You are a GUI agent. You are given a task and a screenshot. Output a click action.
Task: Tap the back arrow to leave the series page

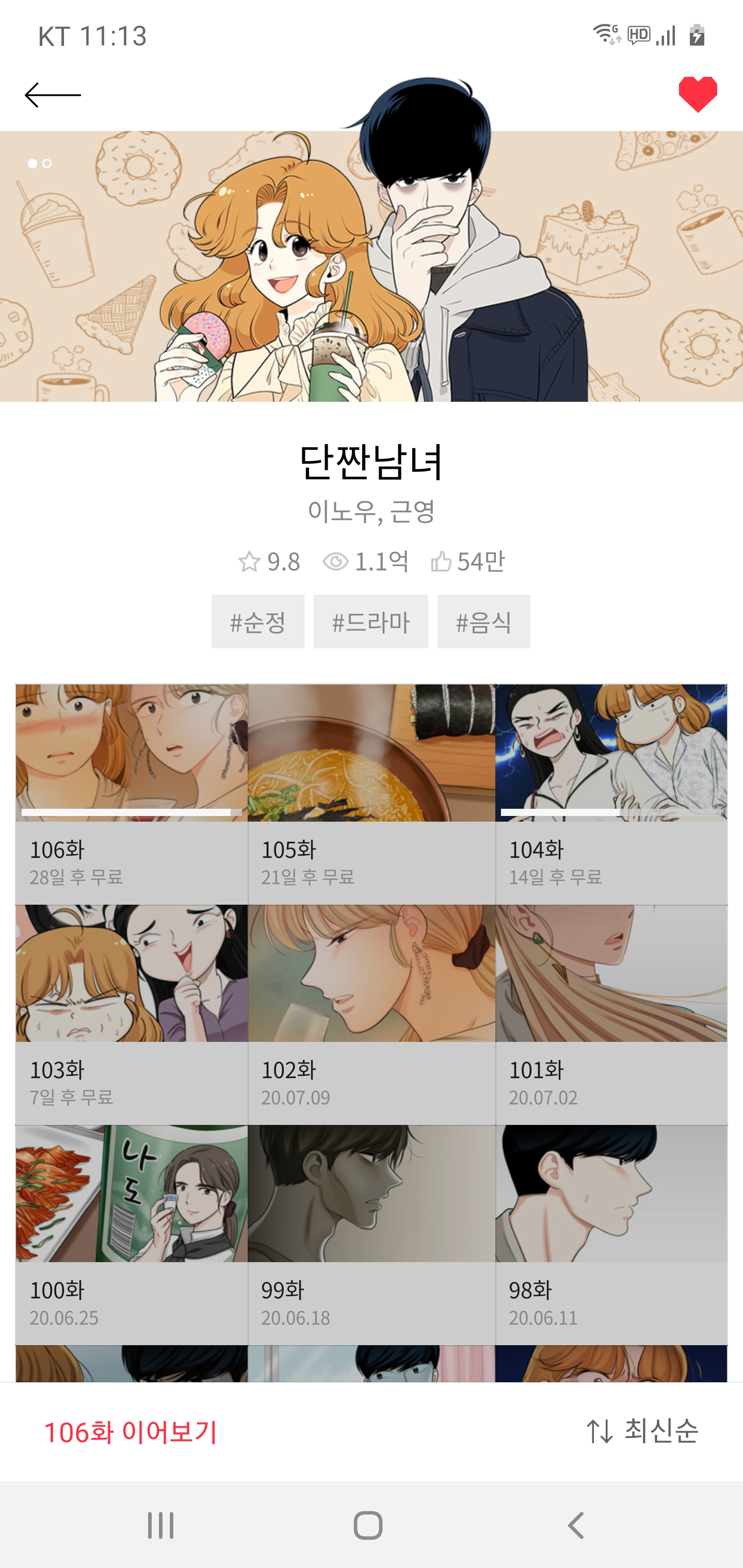click(52, 94)
